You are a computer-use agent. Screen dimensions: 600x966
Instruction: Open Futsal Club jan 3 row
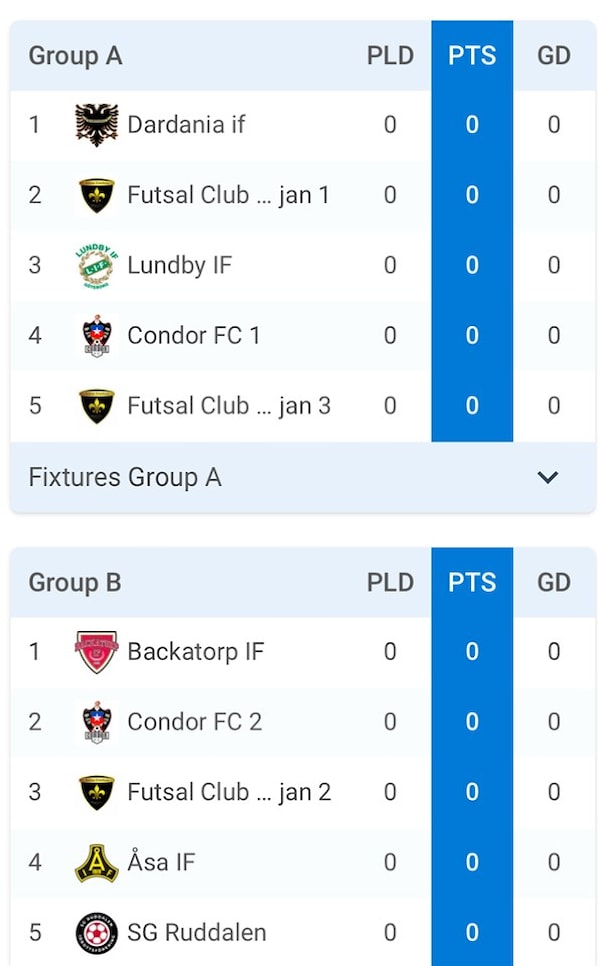pos(302,406)
